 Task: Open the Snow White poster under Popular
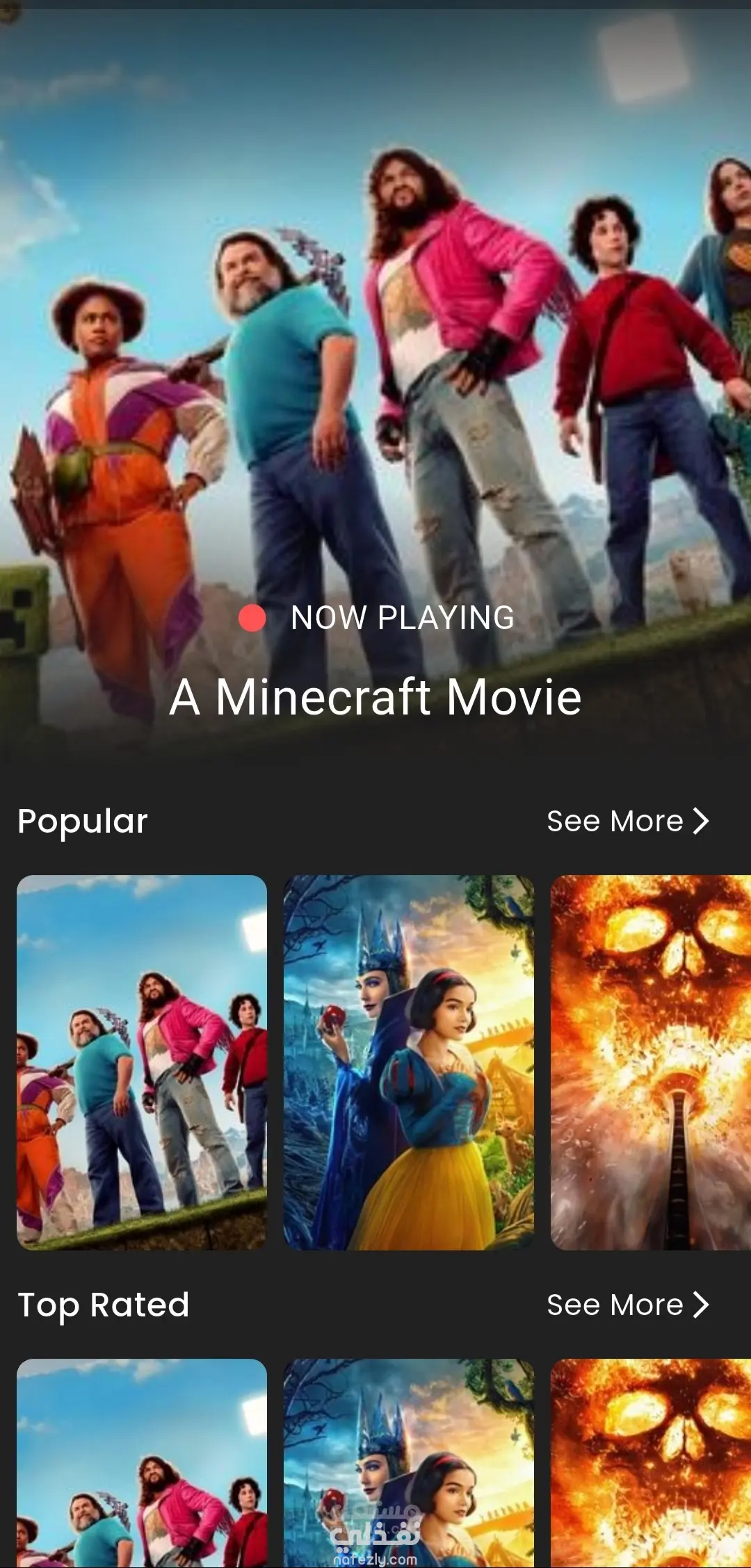click(x=409, y=1062)
